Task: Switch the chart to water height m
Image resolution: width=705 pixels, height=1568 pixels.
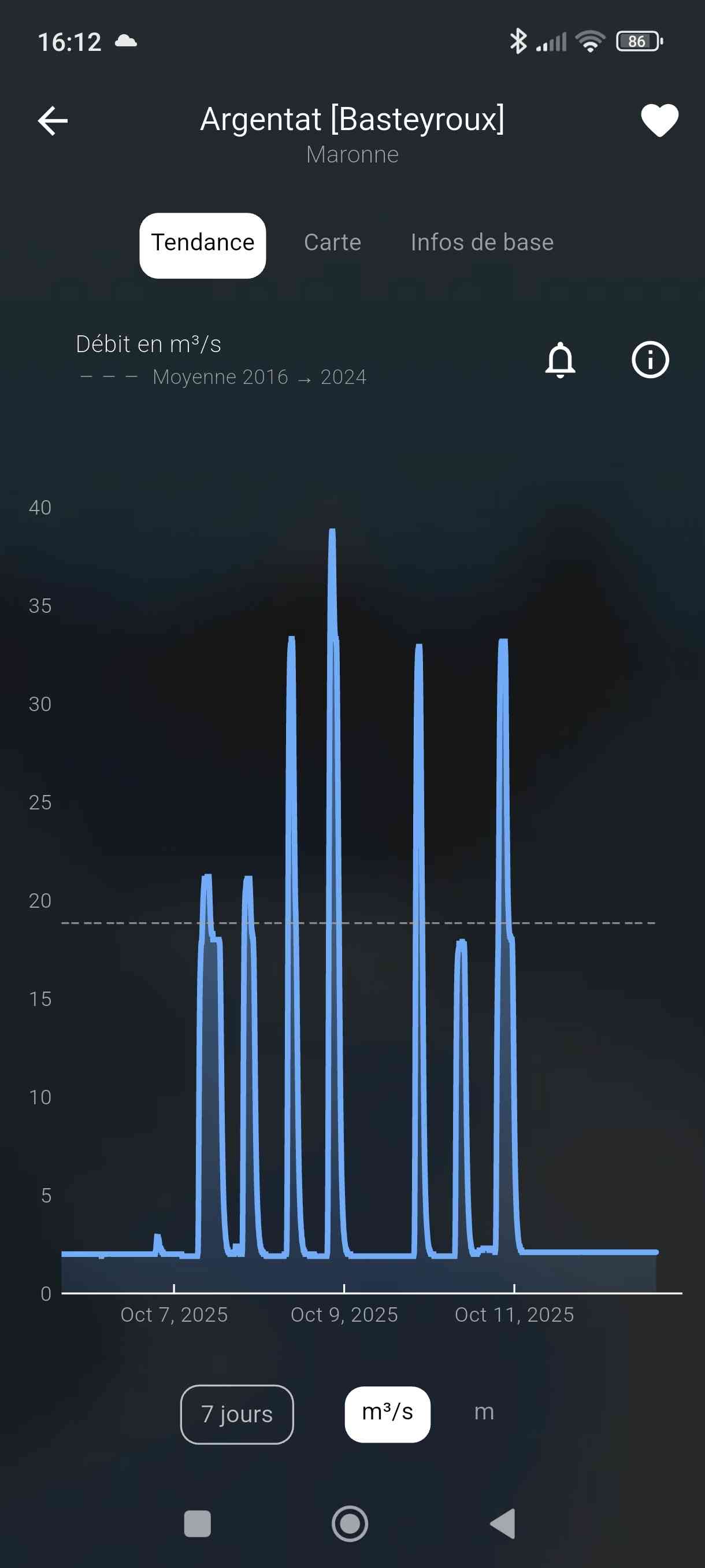Action: click(484, 1412)
